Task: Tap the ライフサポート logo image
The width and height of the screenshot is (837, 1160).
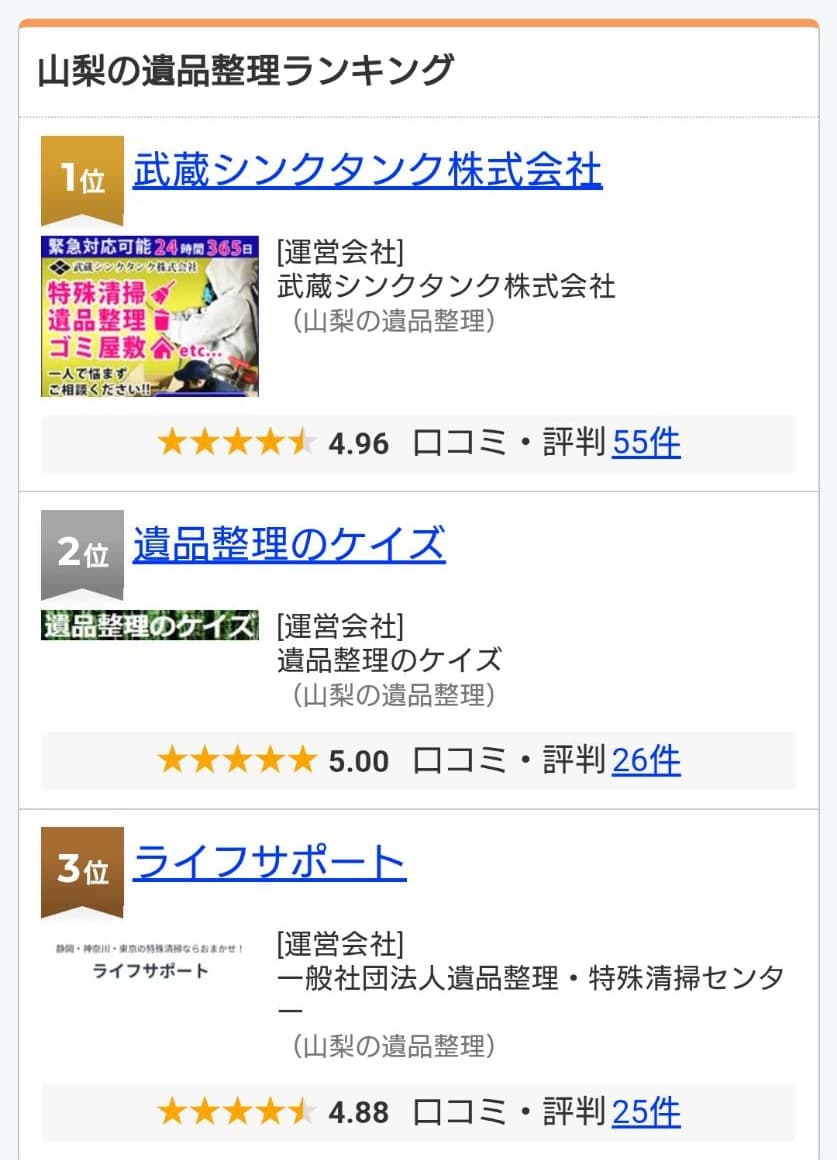Action: (150, 960)
